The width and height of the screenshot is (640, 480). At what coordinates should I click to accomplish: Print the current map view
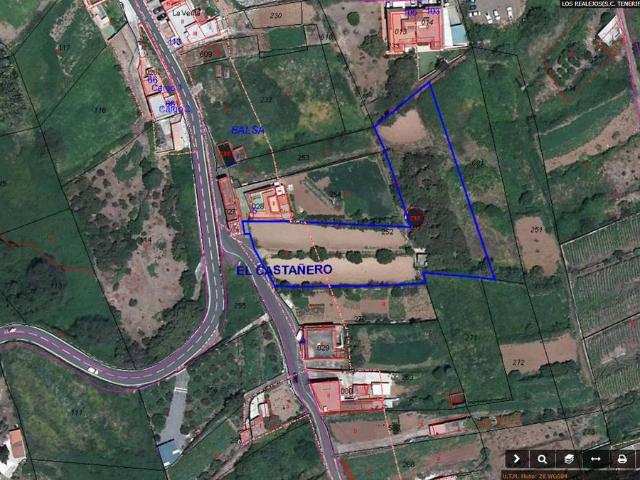[621, 459]
